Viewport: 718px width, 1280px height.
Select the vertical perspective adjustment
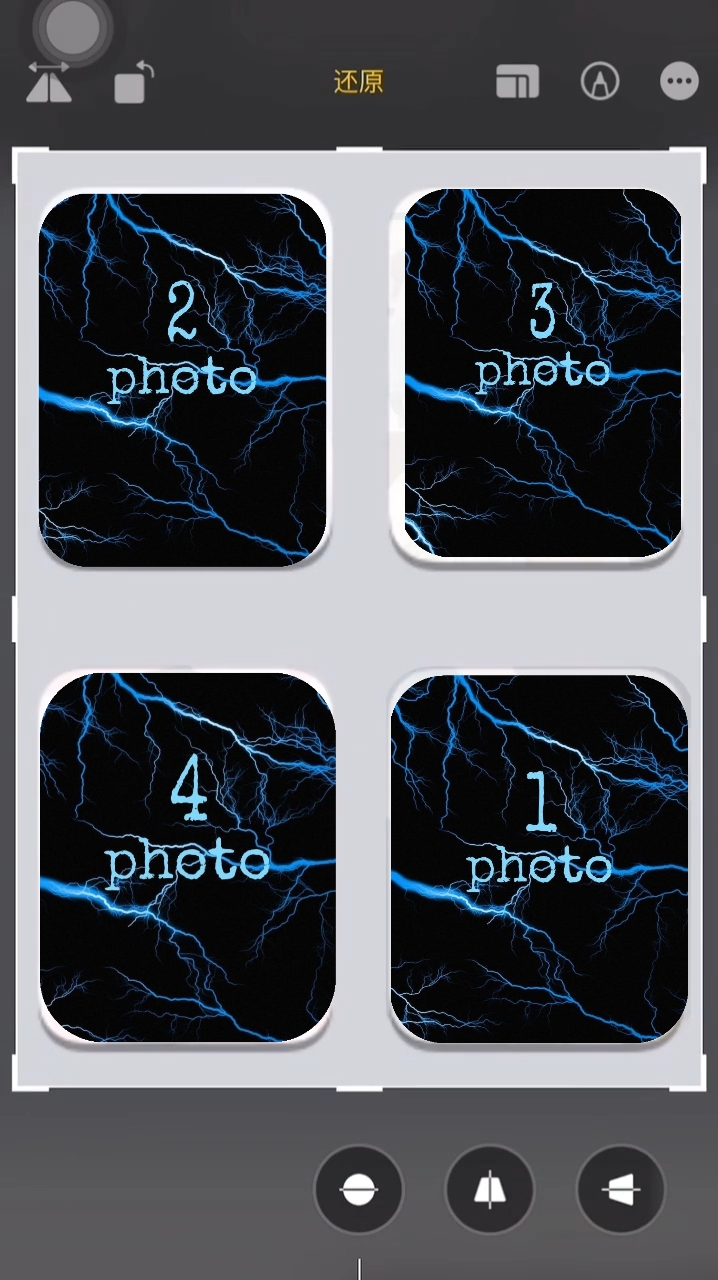click(490, 1190)
